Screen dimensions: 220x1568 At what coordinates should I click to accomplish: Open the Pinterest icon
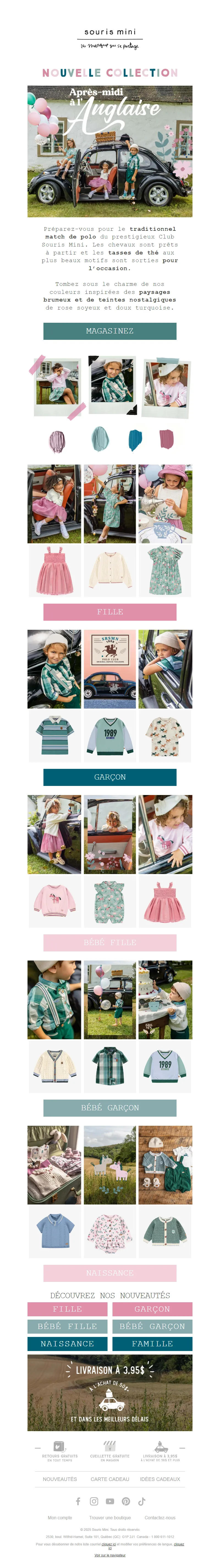(126, 1501)
